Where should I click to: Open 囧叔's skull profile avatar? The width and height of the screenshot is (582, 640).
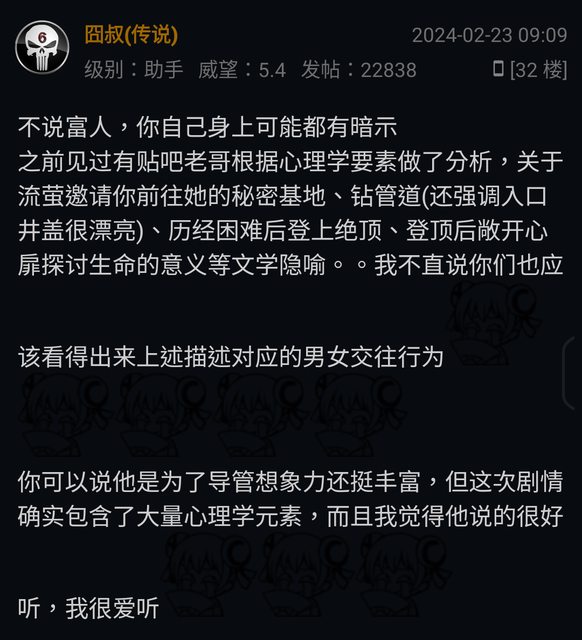(x=42, y=47)
